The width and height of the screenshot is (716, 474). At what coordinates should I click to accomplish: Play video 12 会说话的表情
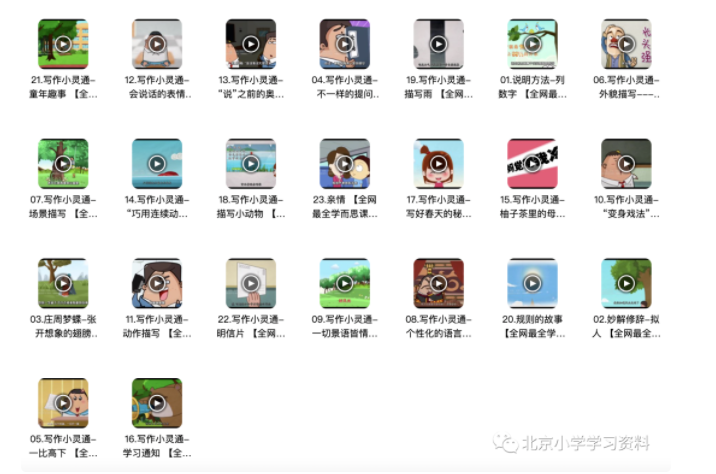[x=157, y=44]
